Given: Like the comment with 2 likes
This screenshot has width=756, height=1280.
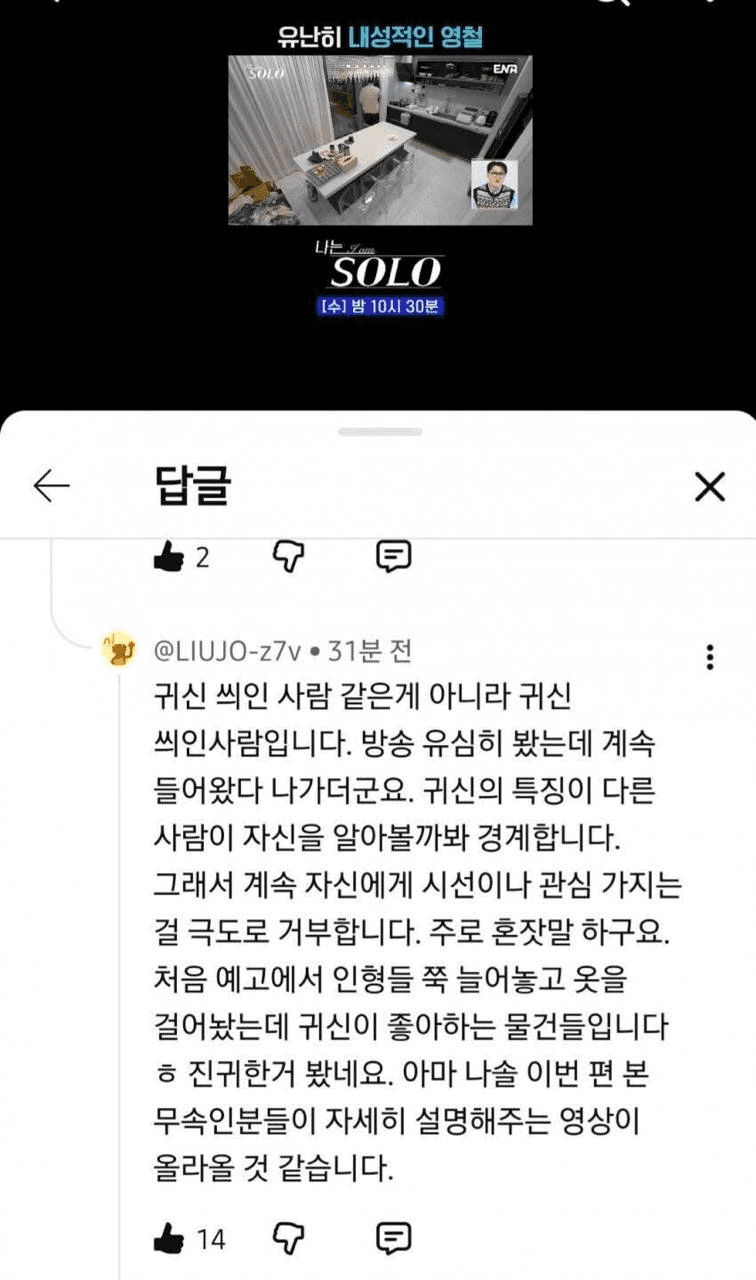Looking at the screenshot, I should click(169, 557).
